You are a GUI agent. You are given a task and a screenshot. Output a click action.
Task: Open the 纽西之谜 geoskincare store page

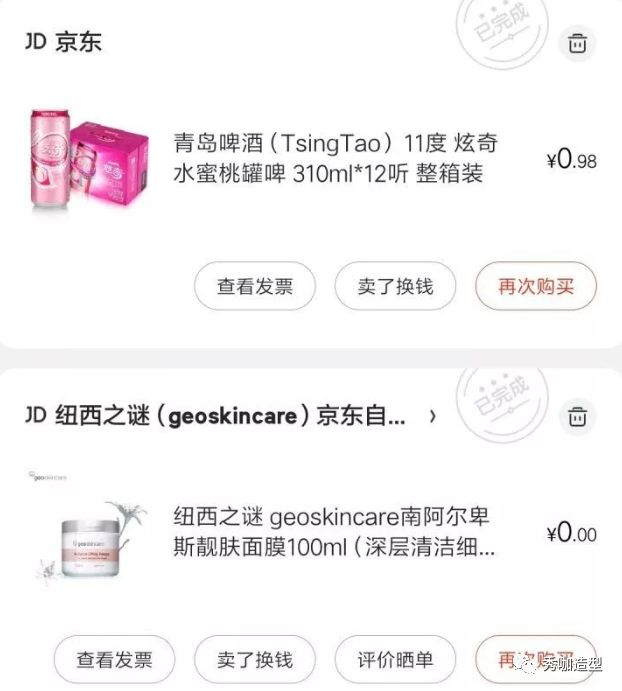pos(230,416)
